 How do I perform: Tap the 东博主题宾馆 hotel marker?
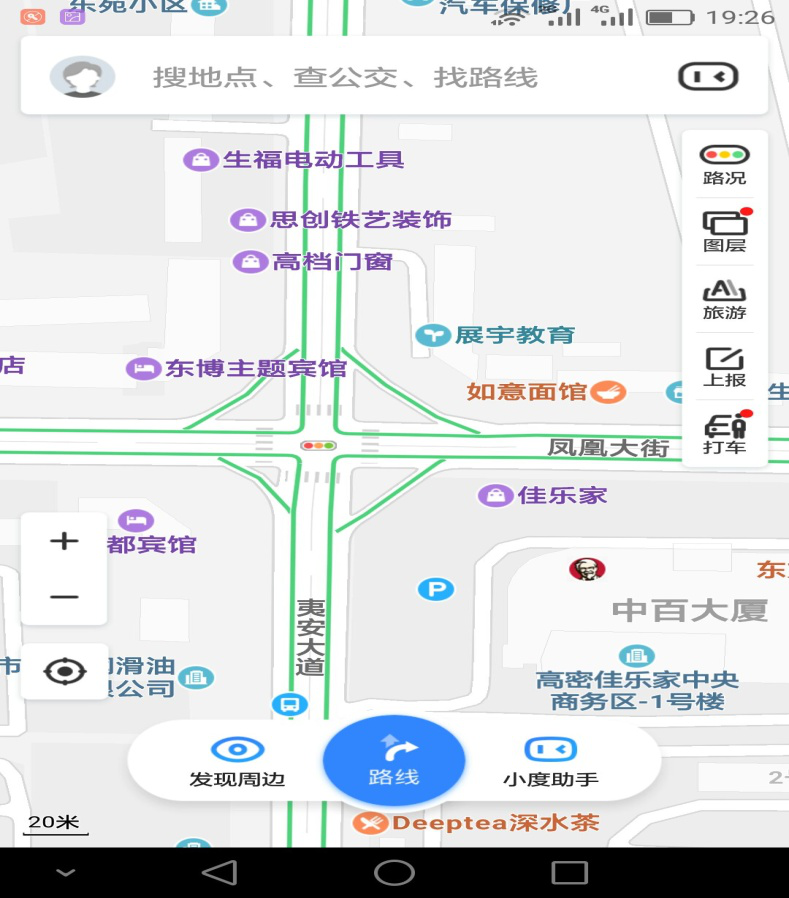144,368
